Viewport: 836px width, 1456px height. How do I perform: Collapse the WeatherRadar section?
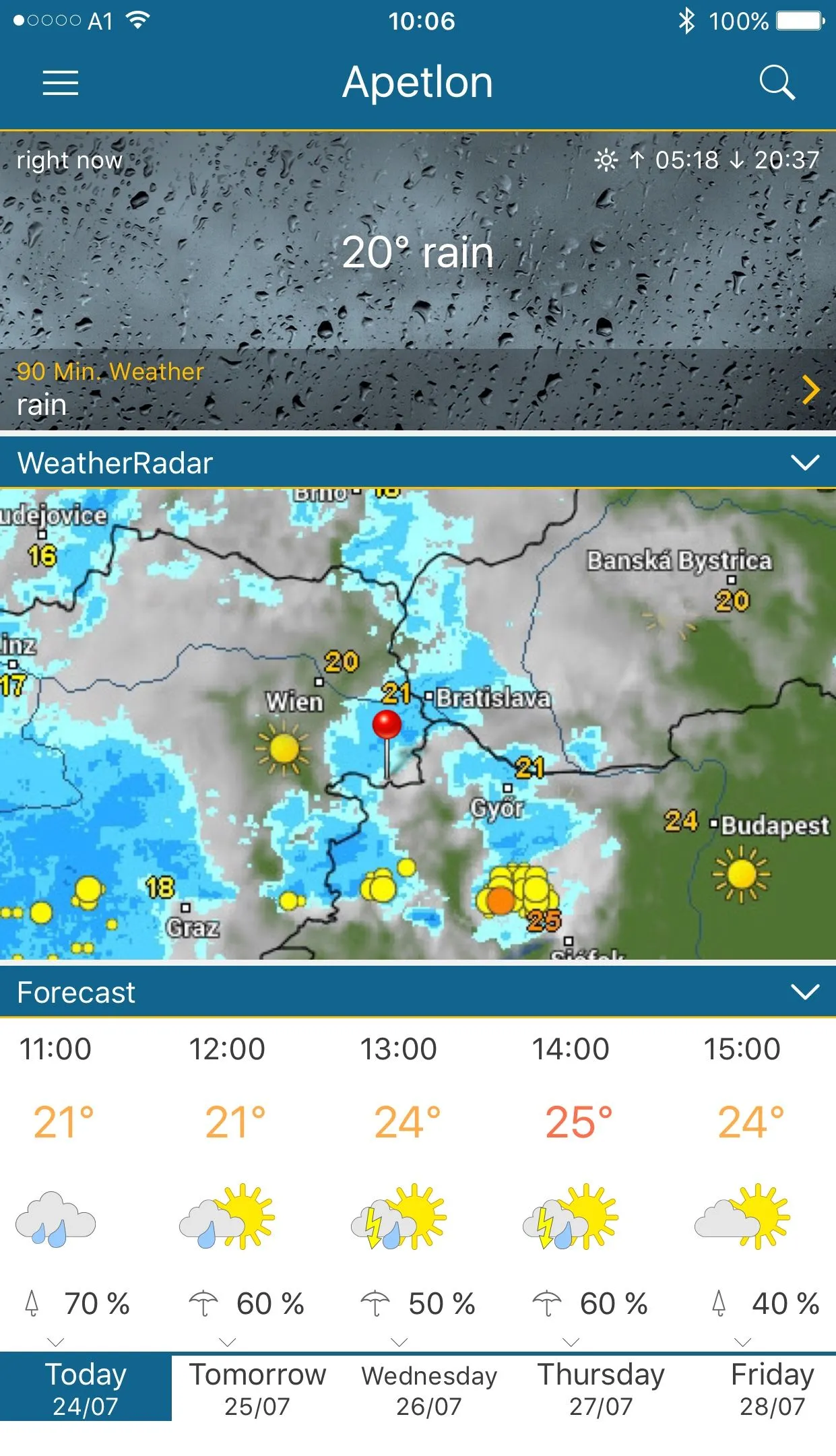click(x=804, y=463)
